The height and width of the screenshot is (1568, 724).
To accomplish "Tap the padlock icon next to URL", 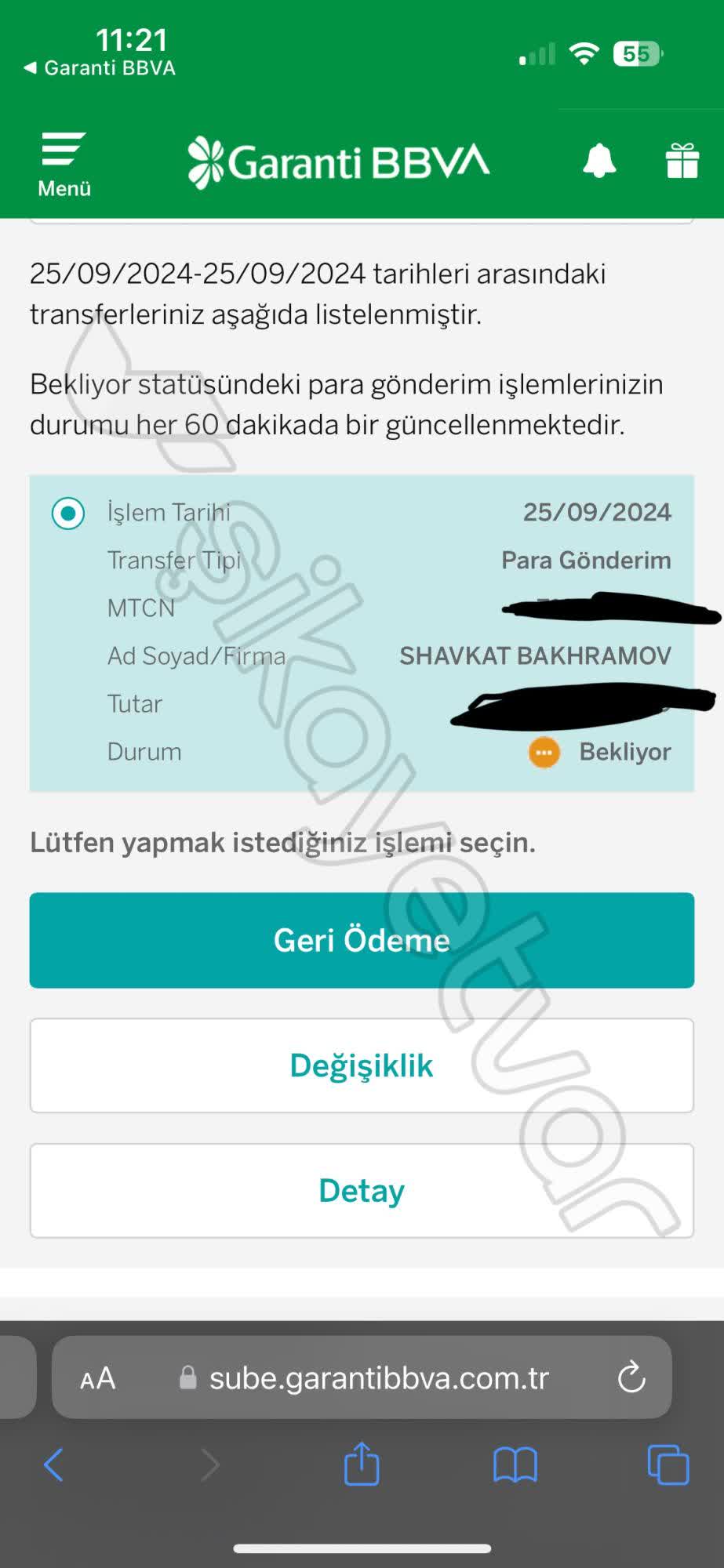I will (x=188, y=1378).
